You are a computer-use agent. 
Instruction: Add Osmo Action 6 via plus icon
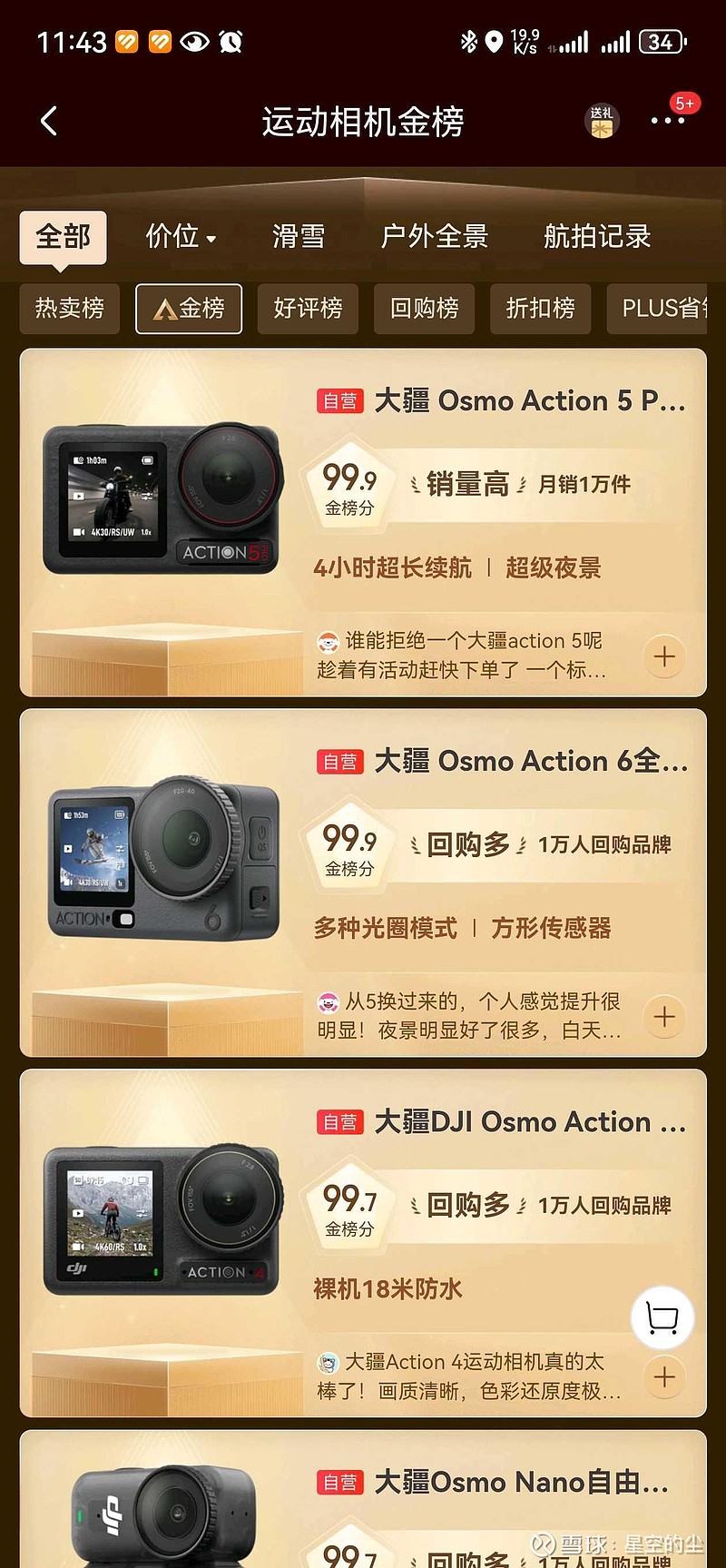pos(663,1017)
